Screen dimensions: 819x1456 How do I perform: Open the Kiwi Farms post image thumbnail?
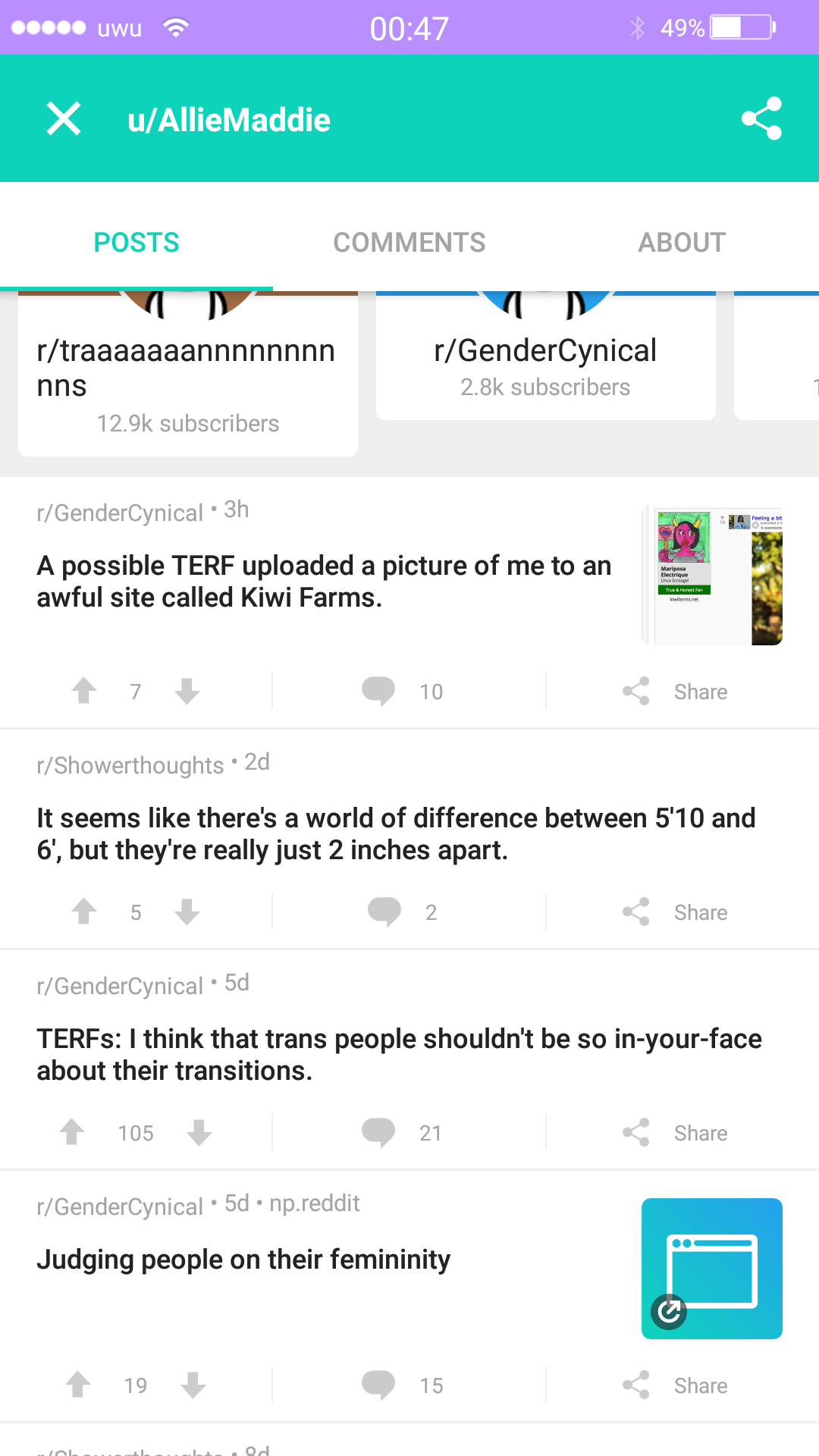[712, 576]
